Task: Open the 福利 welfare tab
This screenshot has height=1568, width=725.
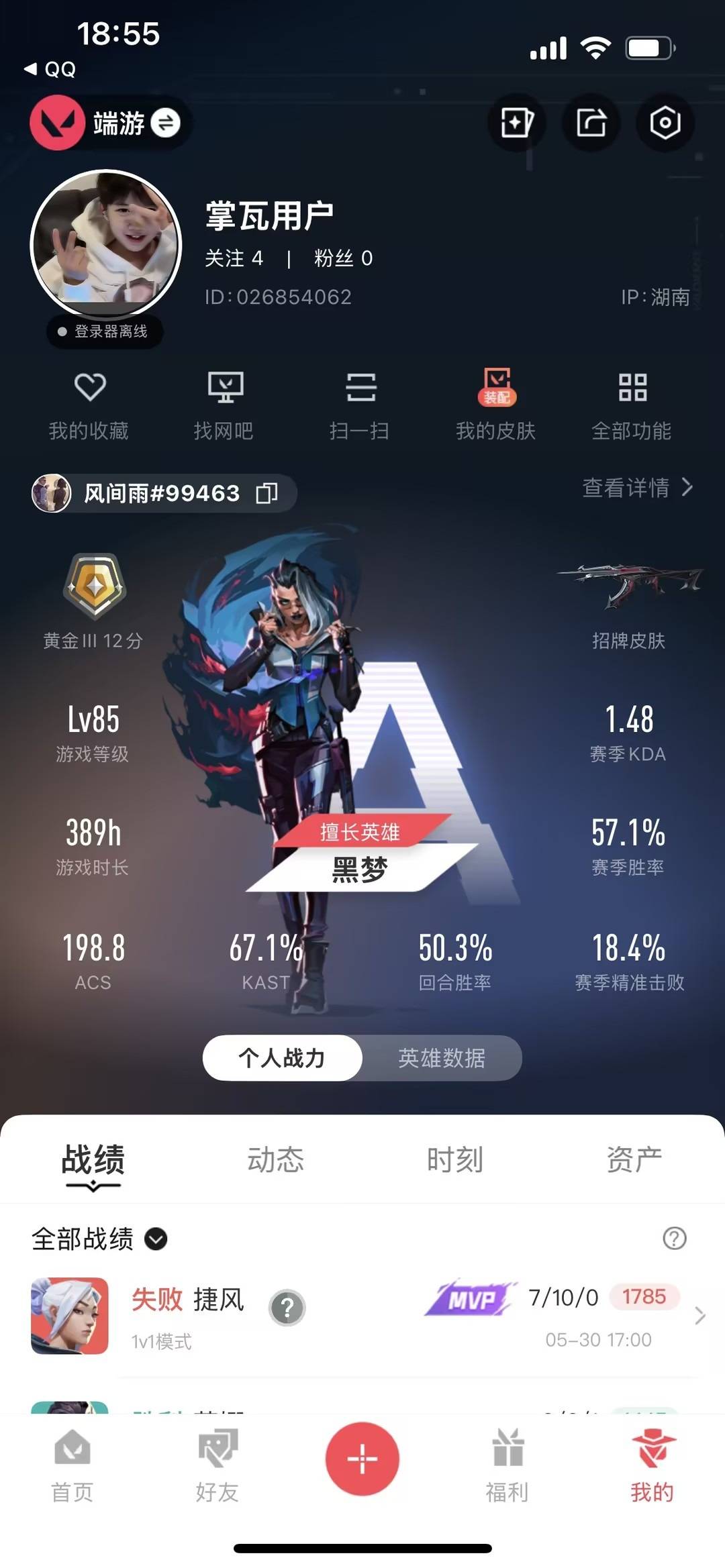Action: pyautogui.click(x=507, y=1467)
